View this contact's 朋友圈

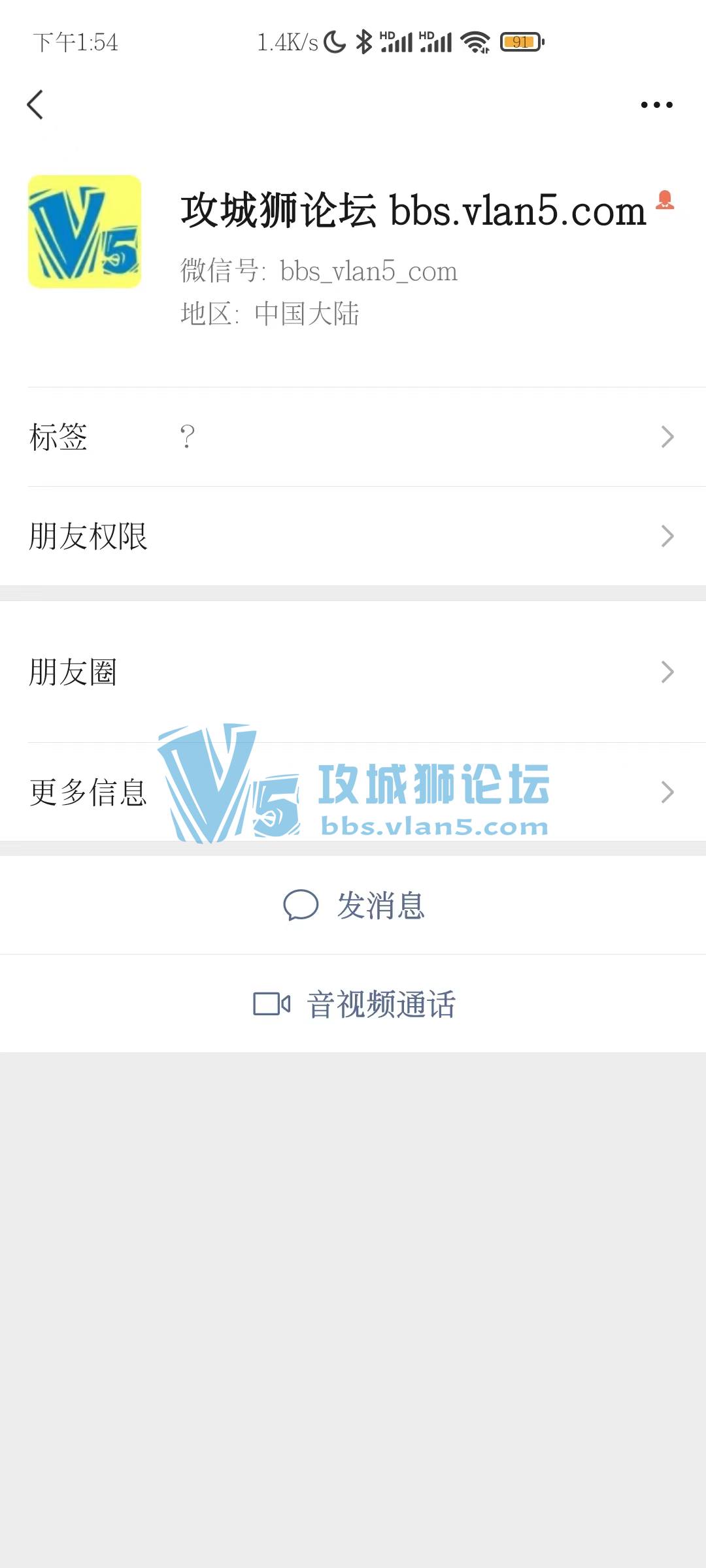pyautogui.click(x=353, y=672)
